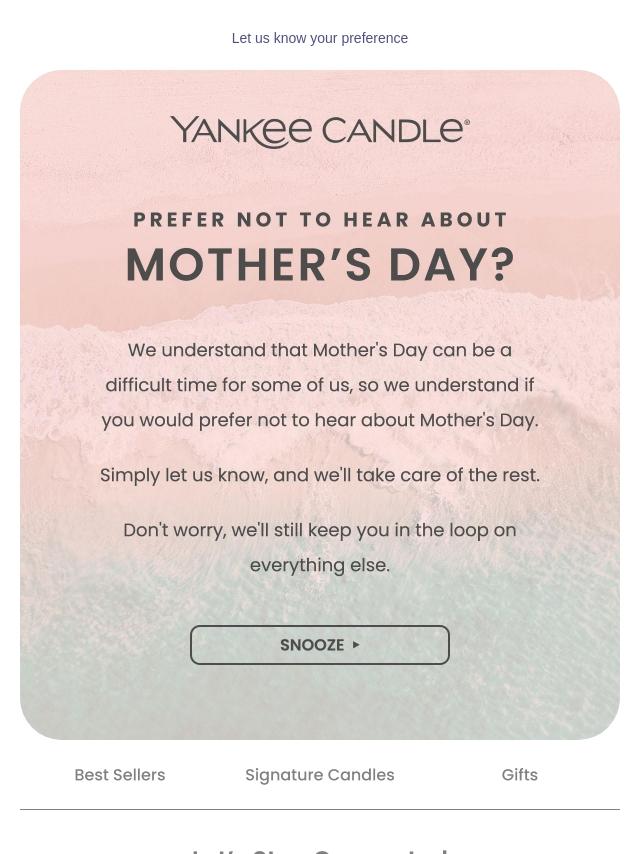
Task: Open the Signature Candles link
Action: tap(320, 775)
